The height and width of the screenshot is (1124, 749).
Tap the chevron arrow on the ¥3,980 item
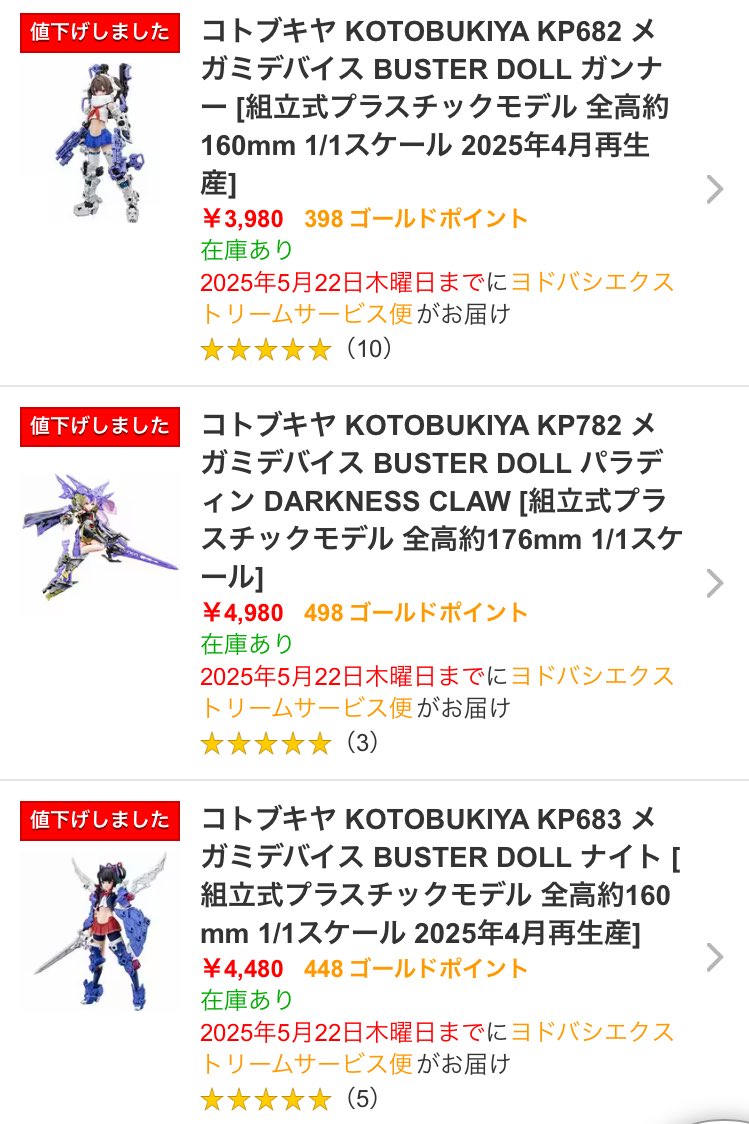tap(715, 189)
